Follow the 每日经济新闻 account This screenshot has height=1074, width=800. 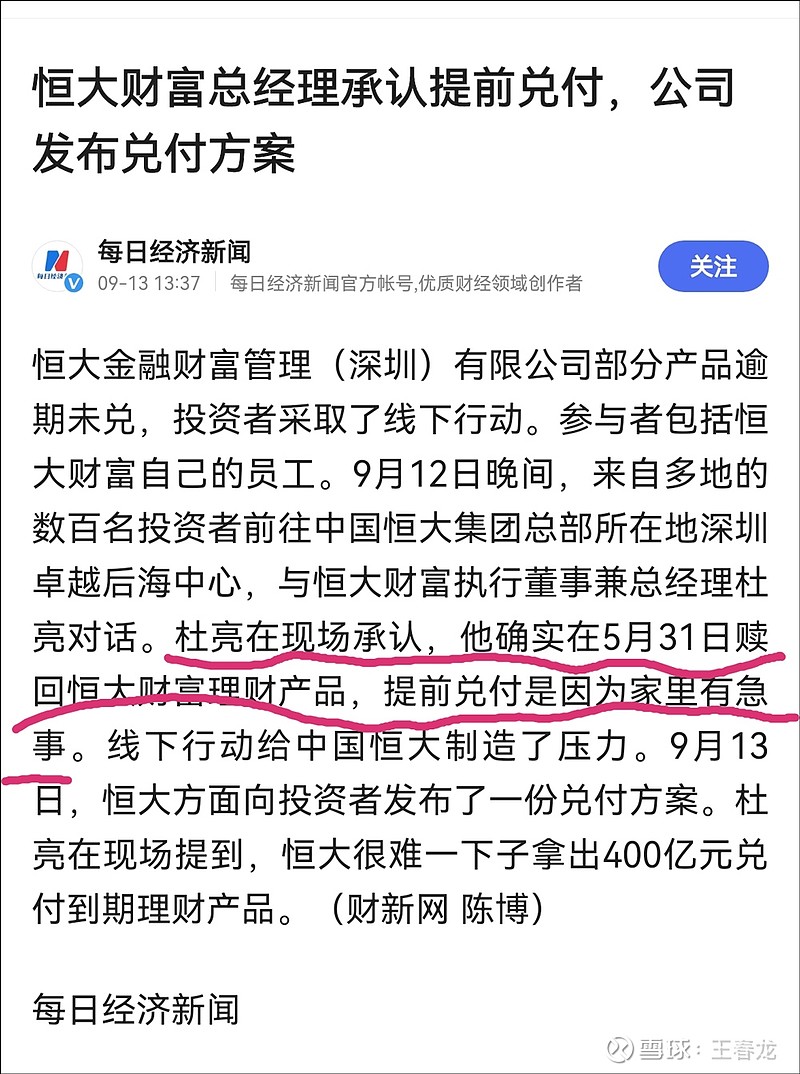click(x=712, y=267)
